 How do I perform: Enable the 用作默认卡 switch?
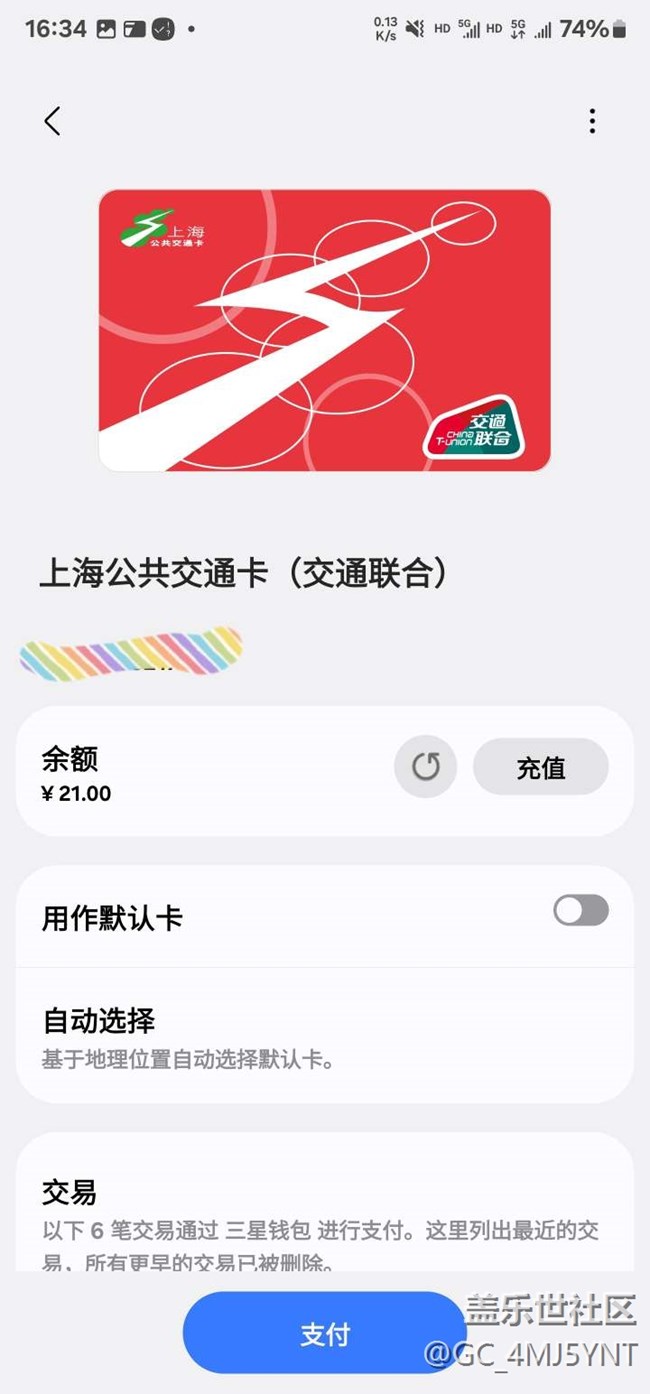(581, 910)
